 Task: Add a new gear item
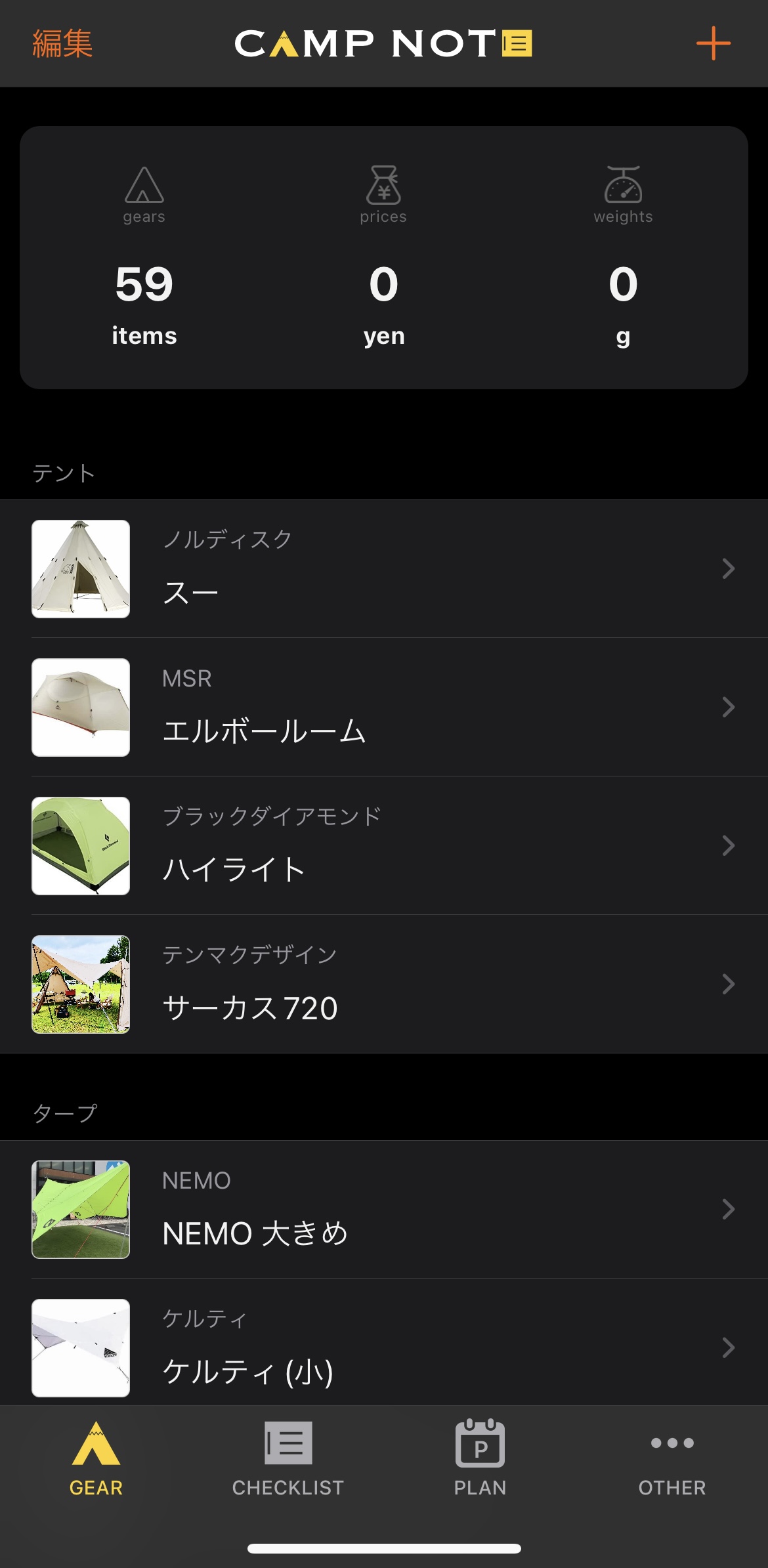713,44
